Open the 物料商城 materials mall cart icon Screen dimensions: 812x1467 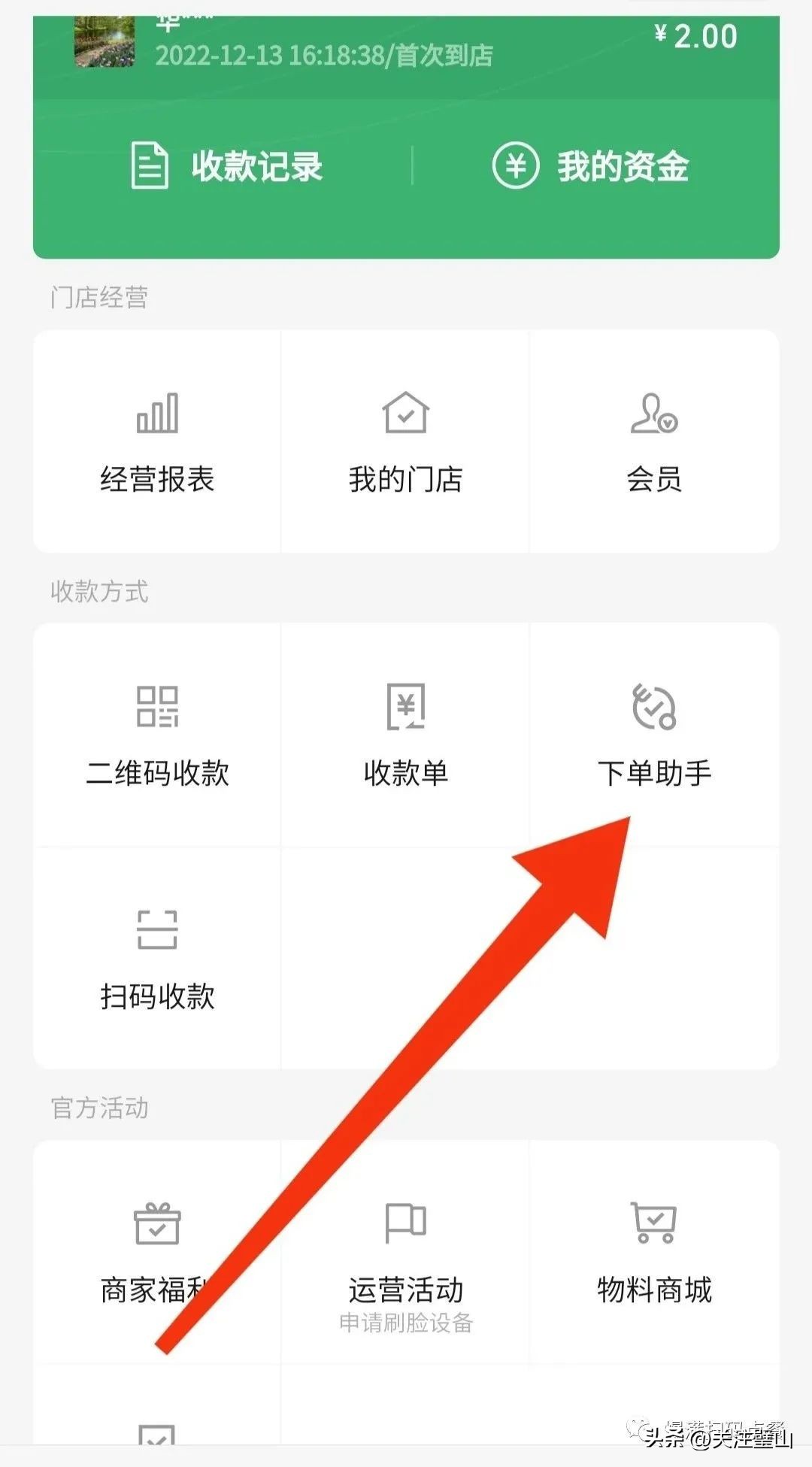(x=653, y=1224)
